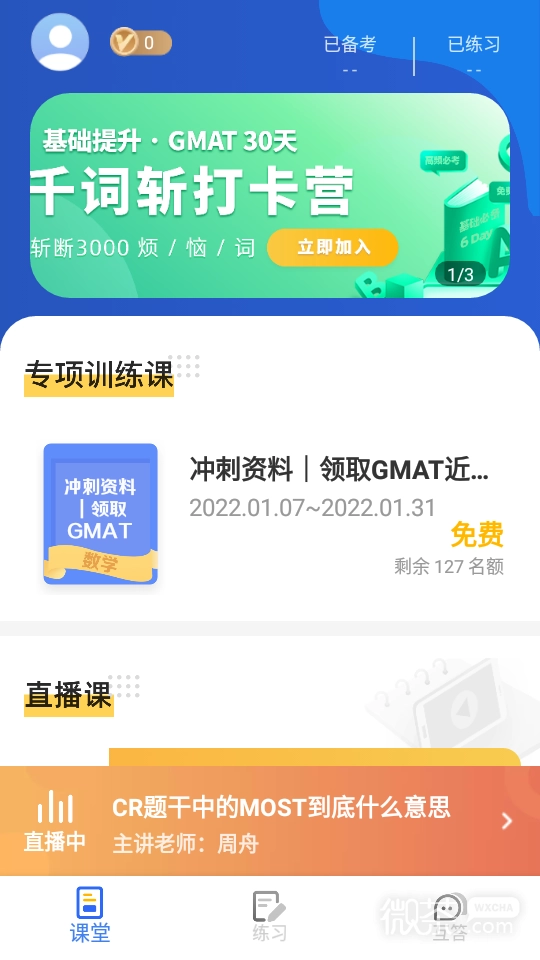This screenshot has height=960, width=540.
Task: Select the 课堂 tab
Action: (x=90, y=917)
